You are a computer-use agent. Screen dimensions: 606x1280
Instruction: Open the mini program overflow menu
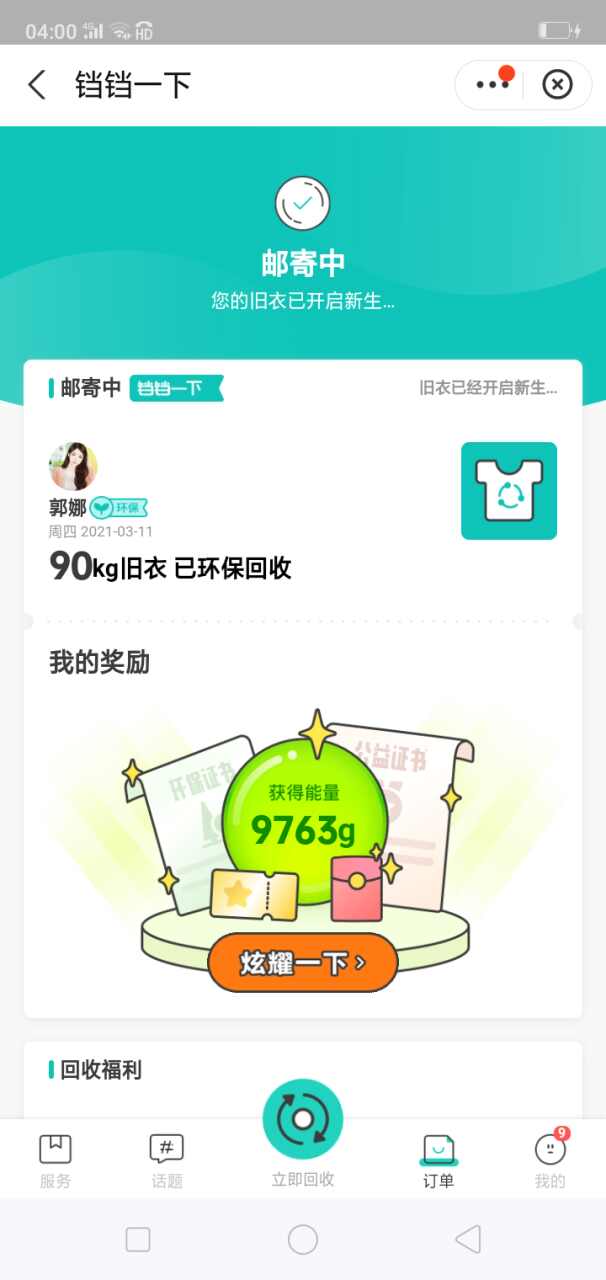pos(492,85)
